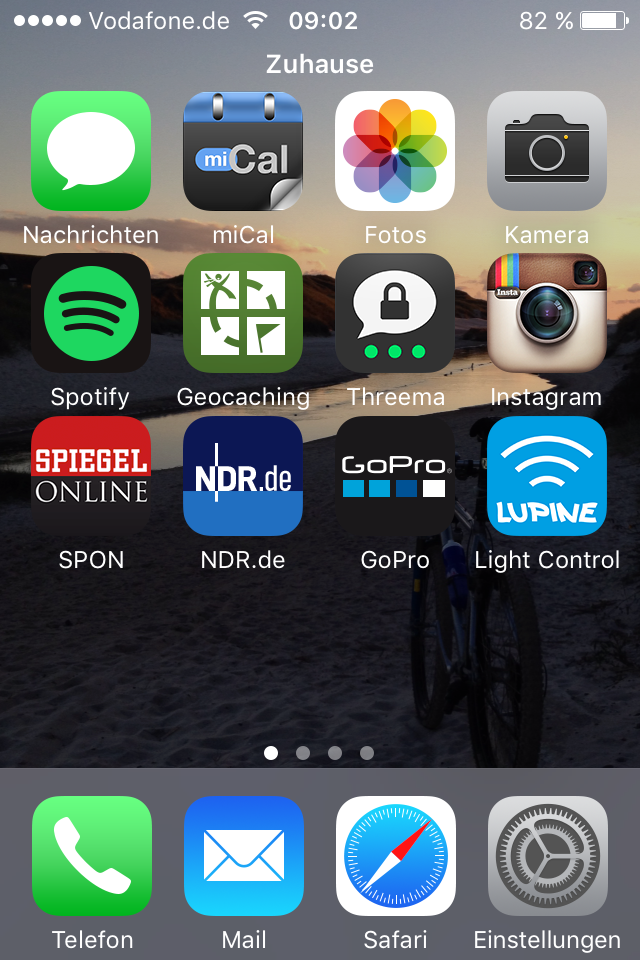640x960 pixels.
Task: Launch the Geocaching app
Action: click(243, 313)
